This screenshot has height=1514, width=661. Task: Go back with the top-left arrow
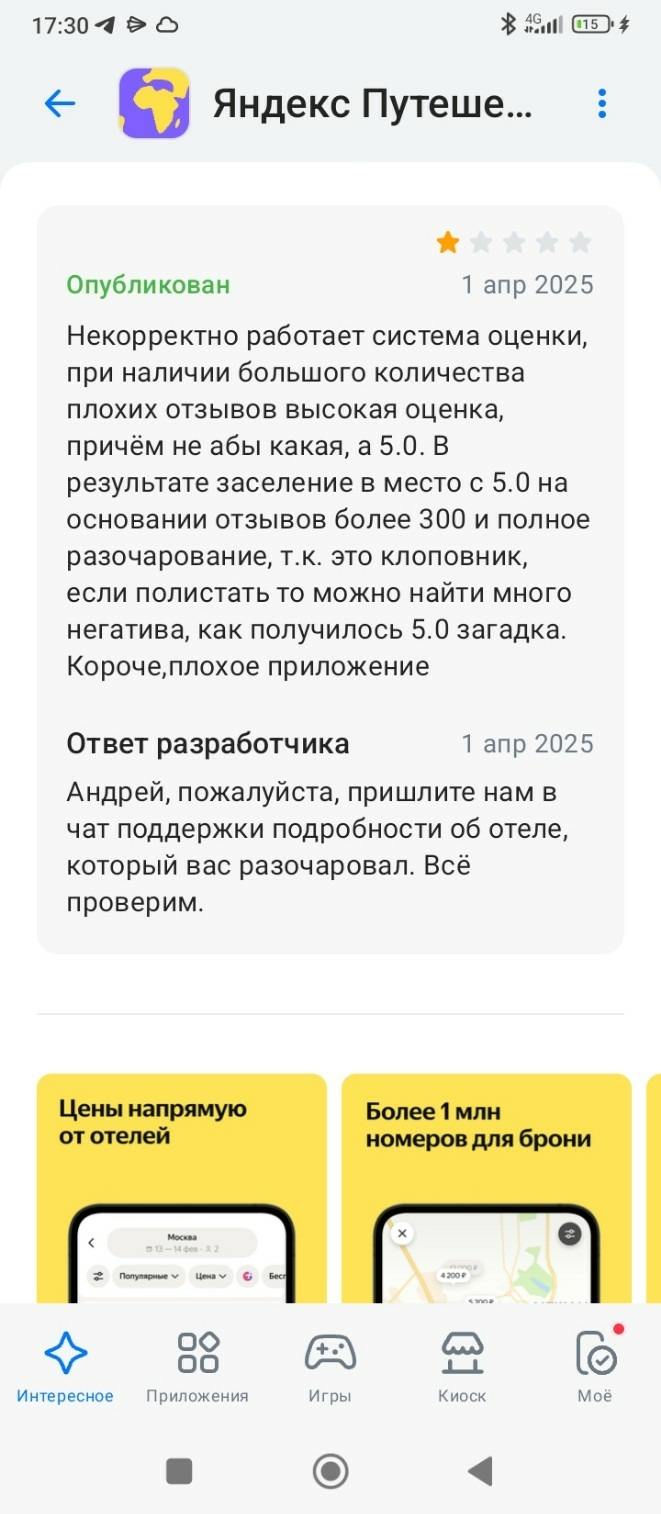point(60,104)
